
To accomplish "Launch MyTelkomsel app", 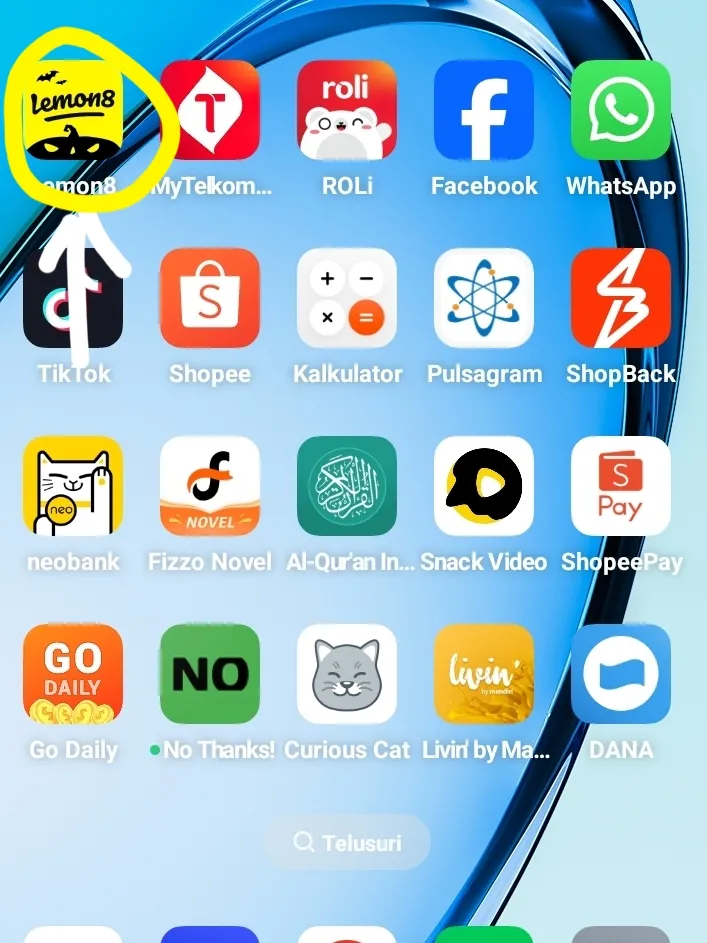I will (x=210, y=110).
